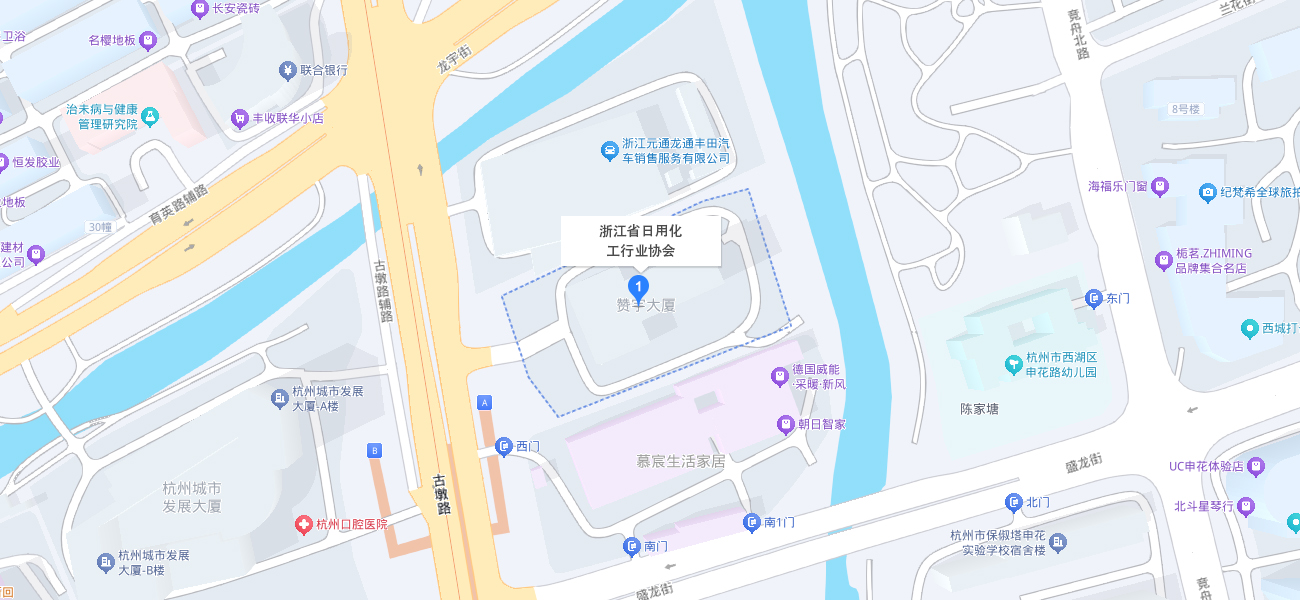This screenshot has height=600, width=1300.
Task: Tap the 德国威能 shop marker
Action: (x=779, y=376)
